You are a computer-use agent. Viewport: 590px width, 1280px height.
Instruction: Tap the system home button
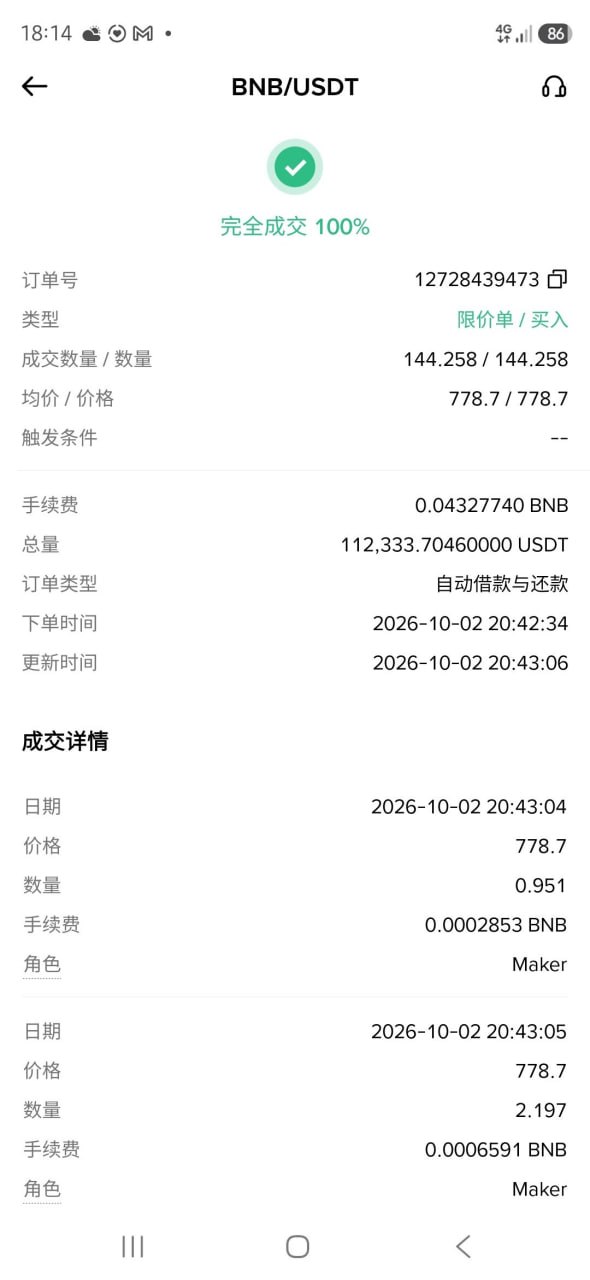coord(297,1246)
